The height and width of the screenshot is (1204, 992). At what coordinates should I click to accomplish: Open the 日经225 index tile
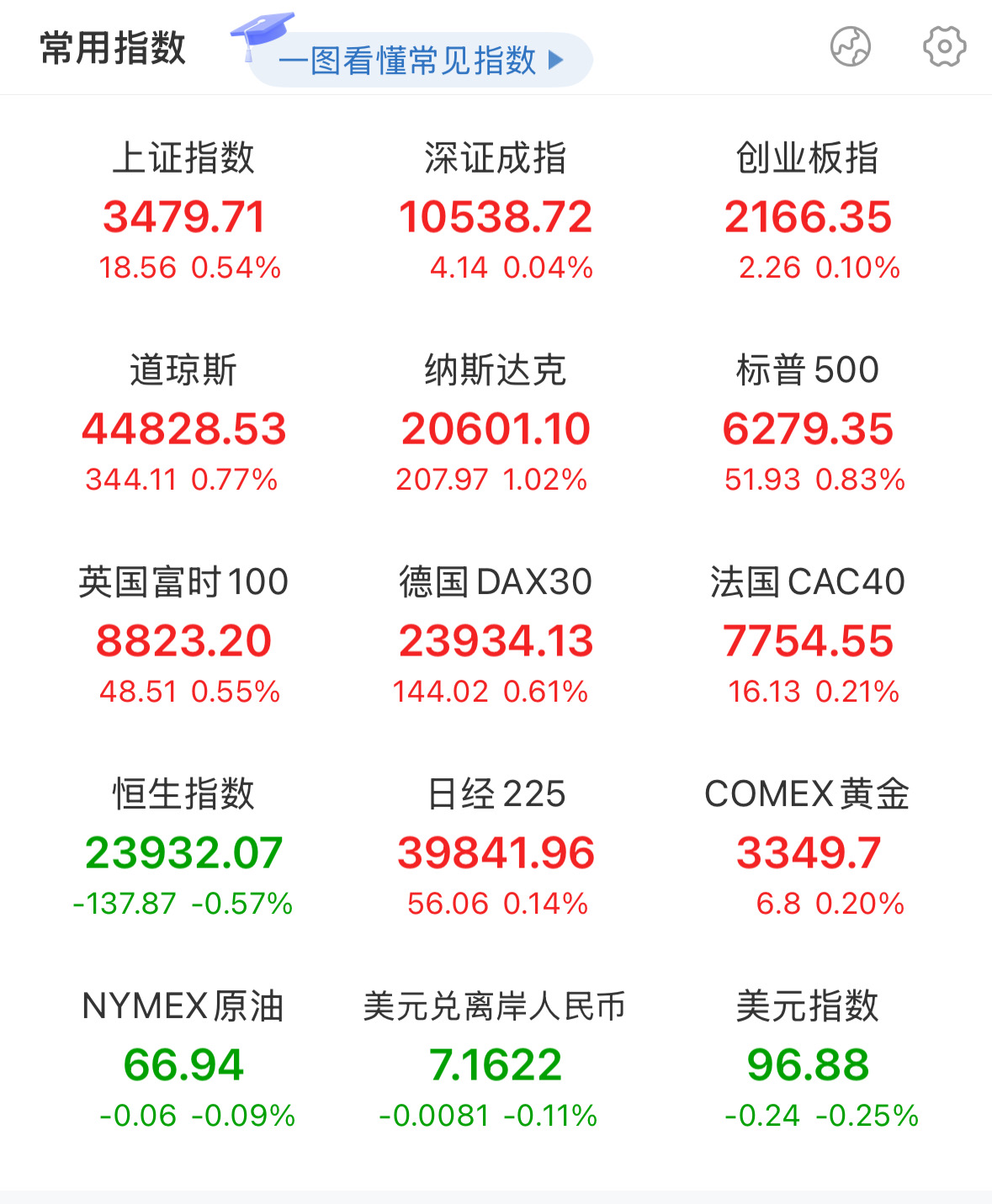(496, 852)
